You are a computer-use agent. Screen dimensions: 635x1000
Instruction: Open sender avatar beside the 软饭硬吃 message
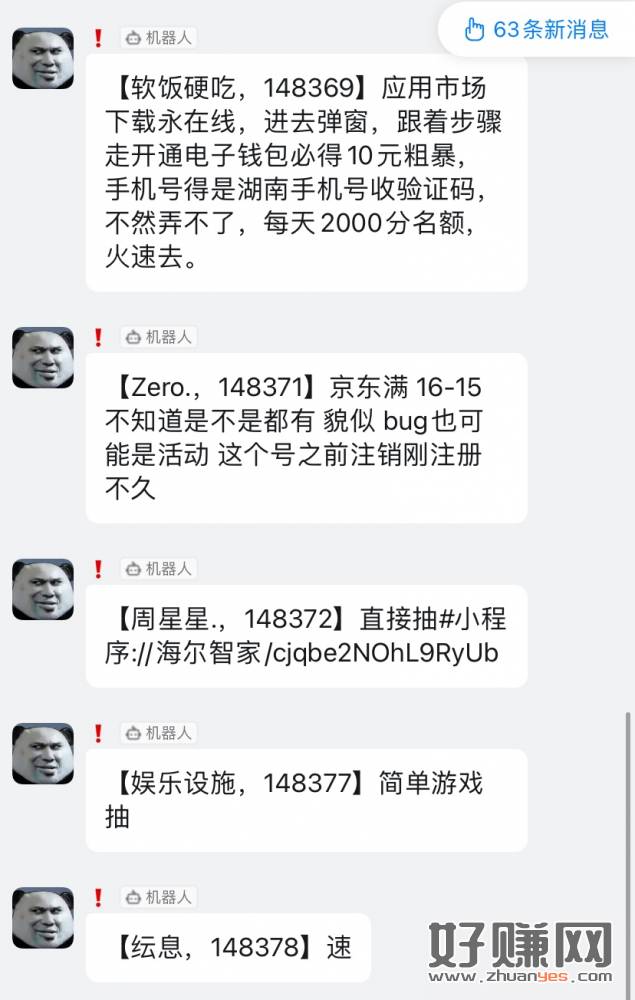[x=43, y=59]
